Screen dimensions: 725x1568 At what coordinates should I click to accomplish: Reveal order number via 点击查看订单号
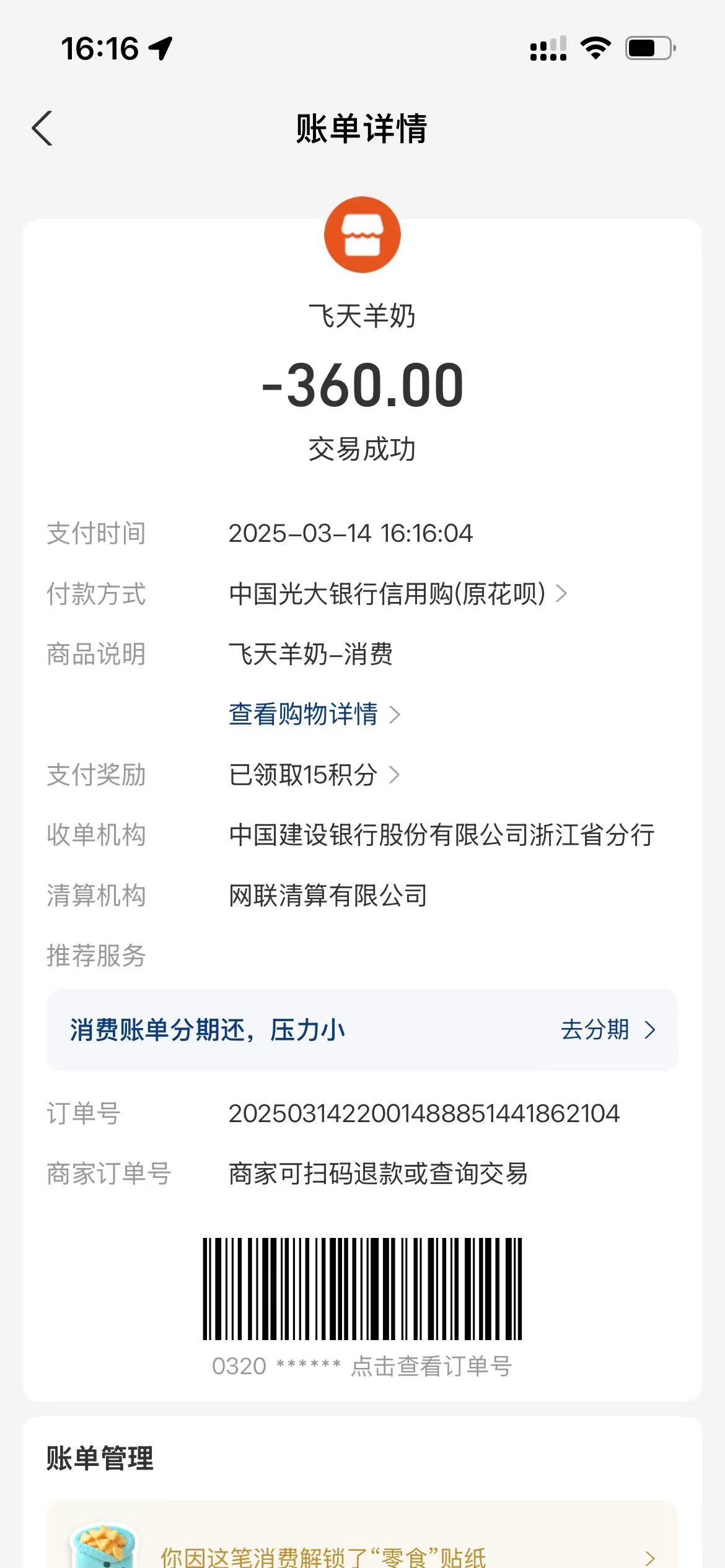coord(431,1365)
